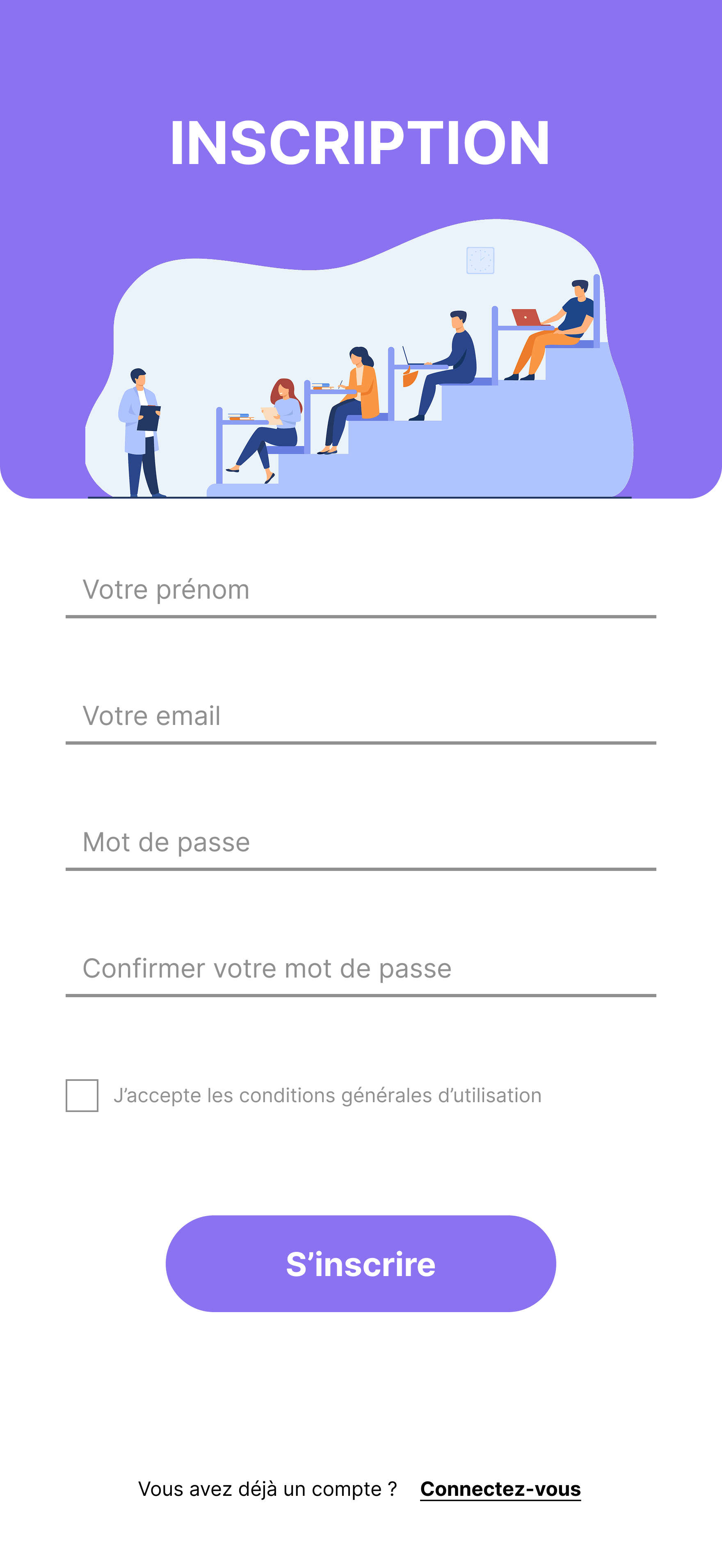722x1568 pixels.
Task: Check the conditions générales d'utilisation box
Action: [82, 1096]
